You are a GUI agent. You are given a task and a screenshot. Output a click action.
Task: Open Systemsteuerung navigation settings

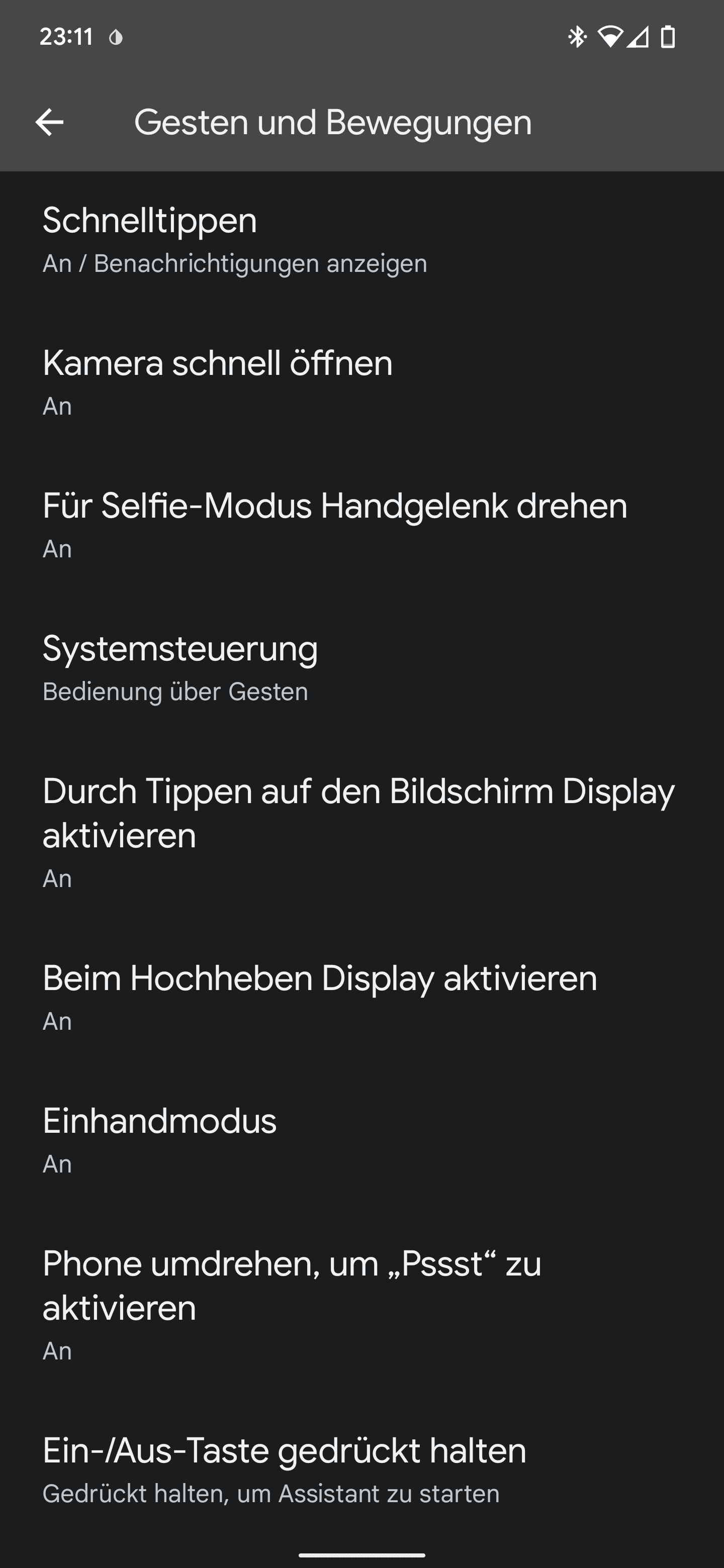point(361,668)
